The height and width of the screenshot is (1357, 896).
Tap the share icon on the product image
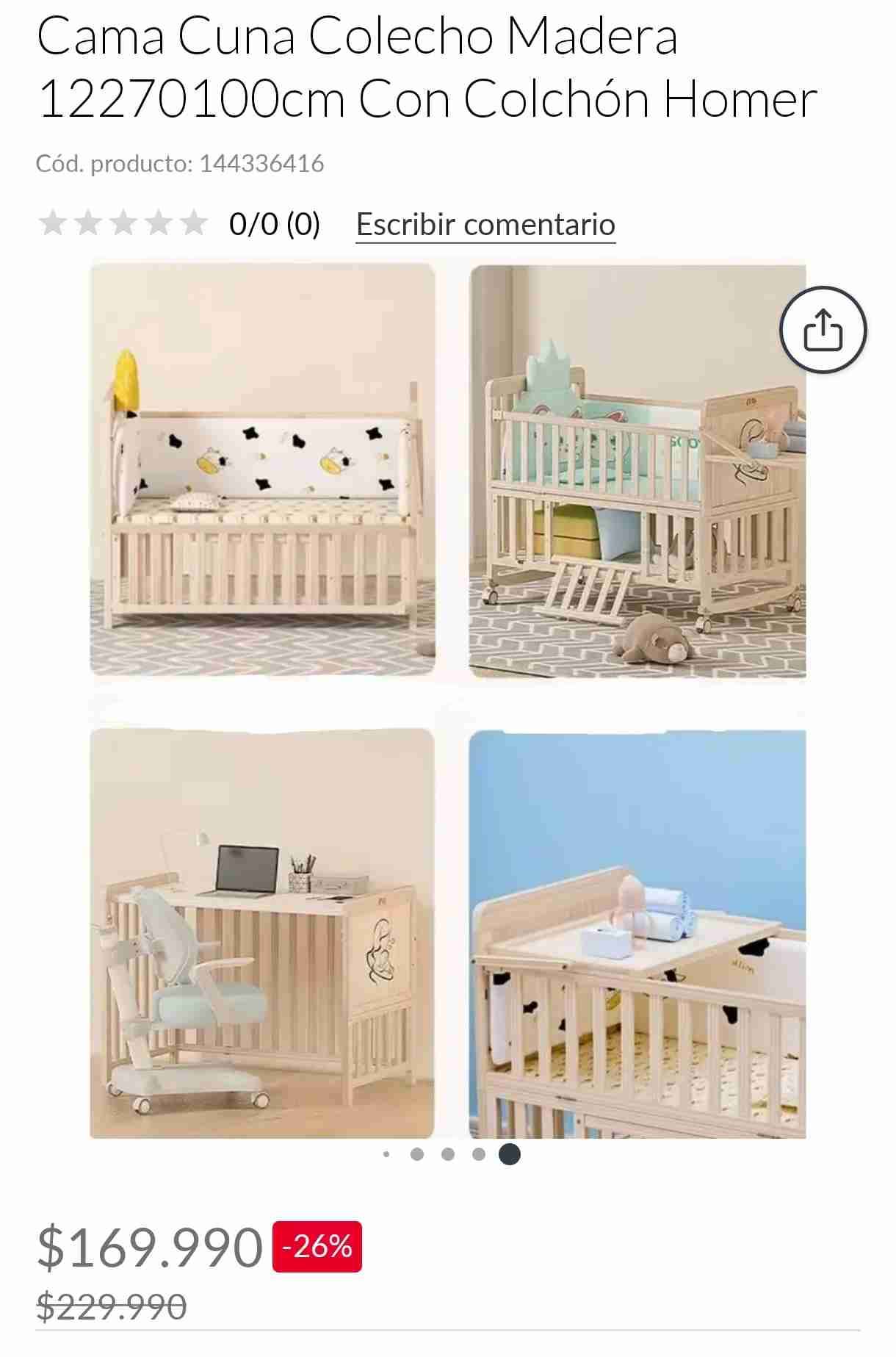click(x=825, y=330)
